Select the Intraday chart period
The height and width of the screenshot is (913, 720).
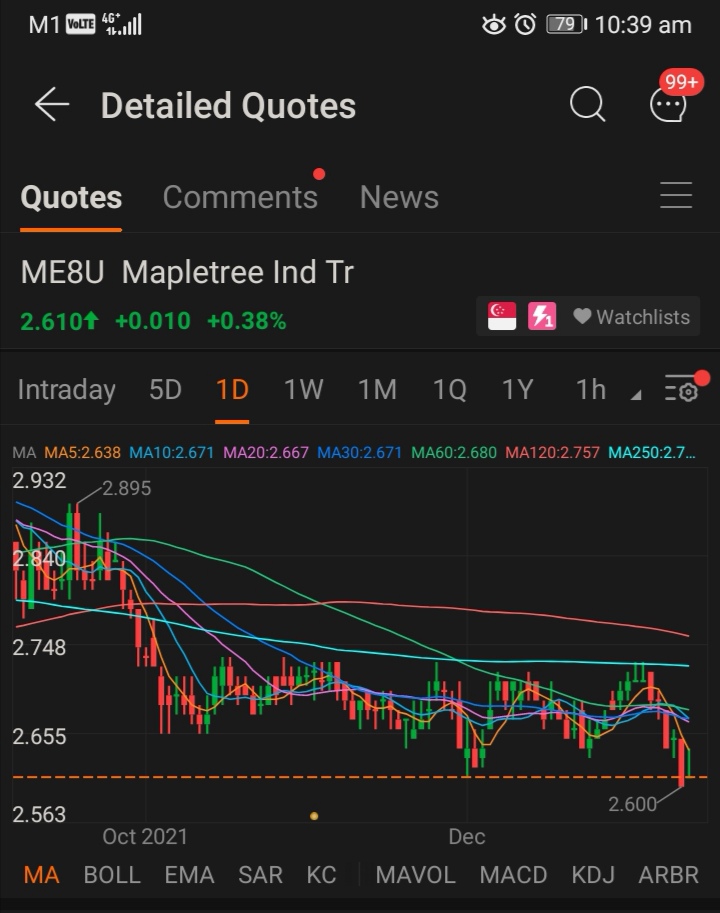coord(66,389)
